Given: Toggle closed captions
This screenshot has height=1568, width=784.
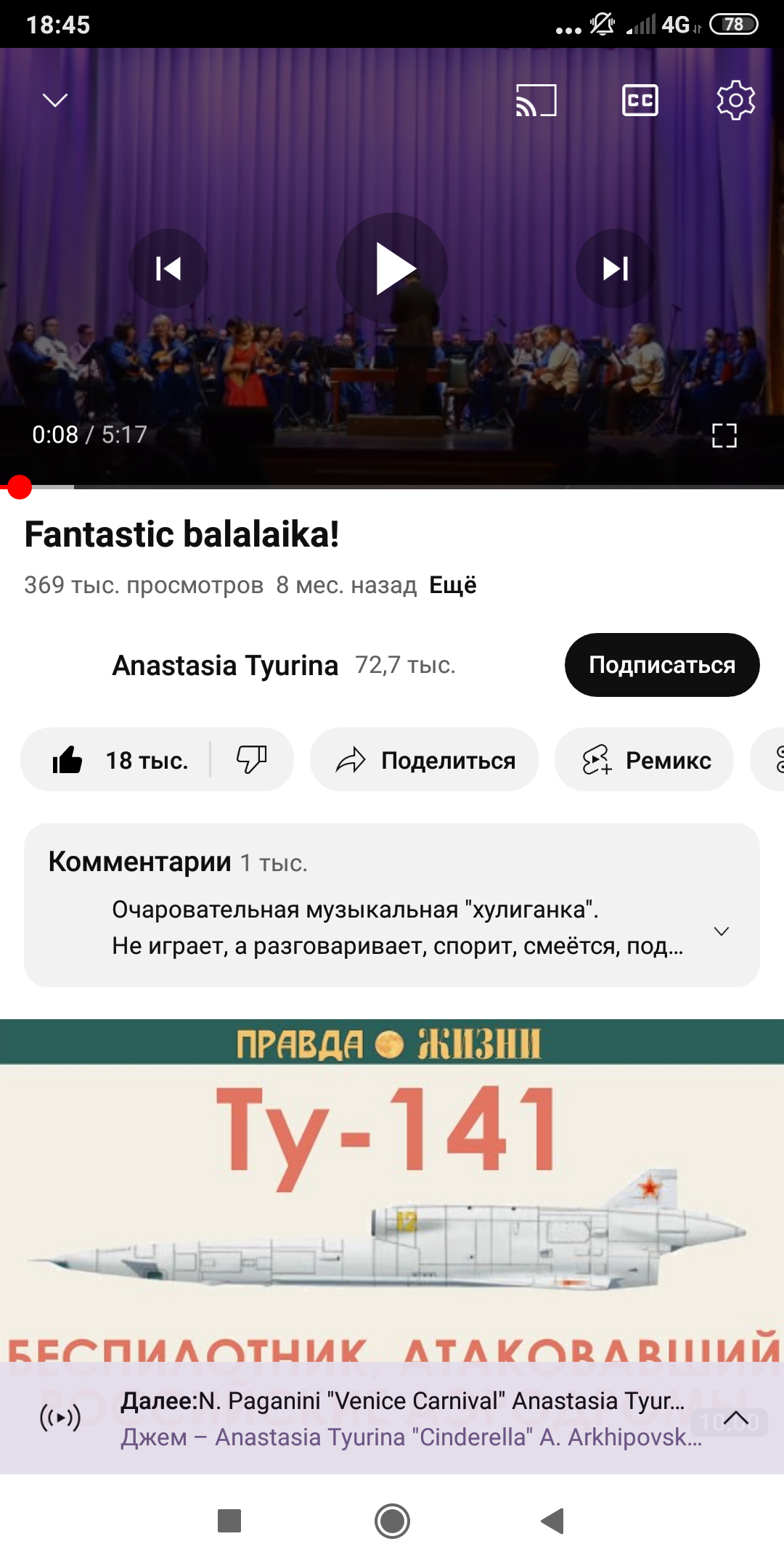Looking at the screenshot, I should [x=640, y=100].
